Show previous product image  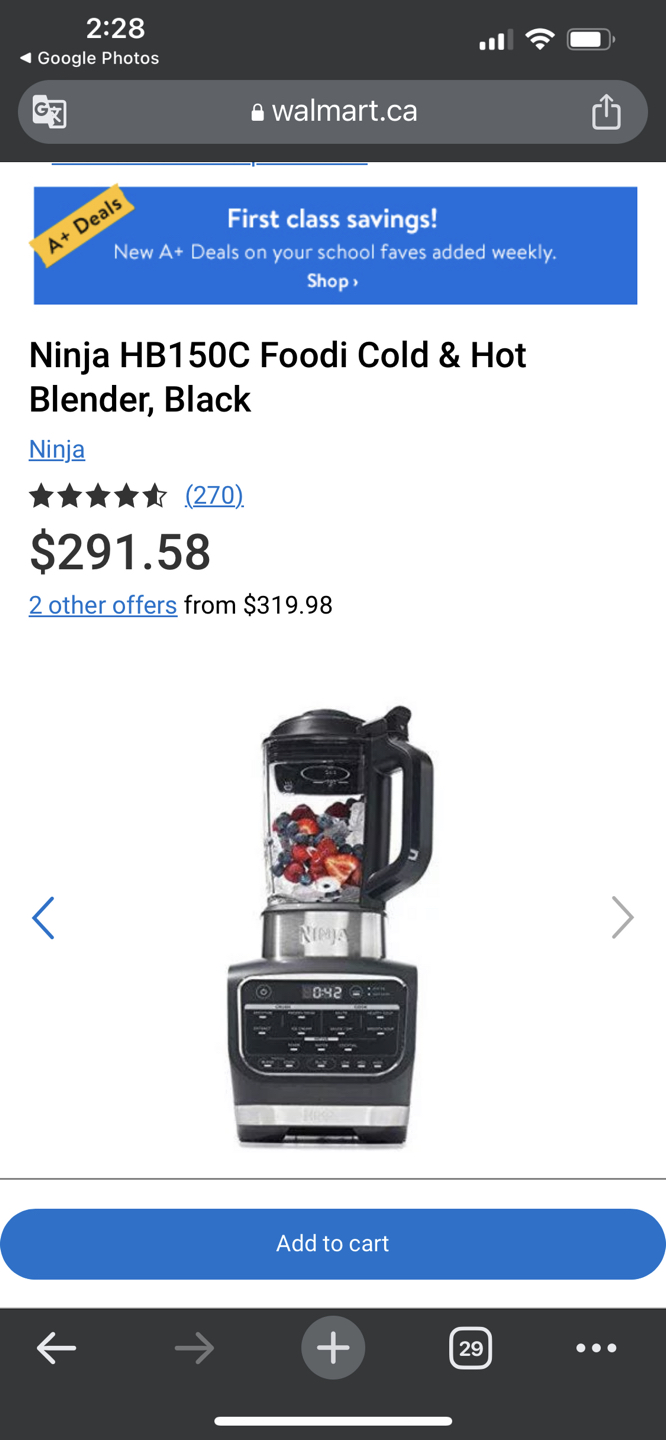pyautogui.click(x=43, y=917)
